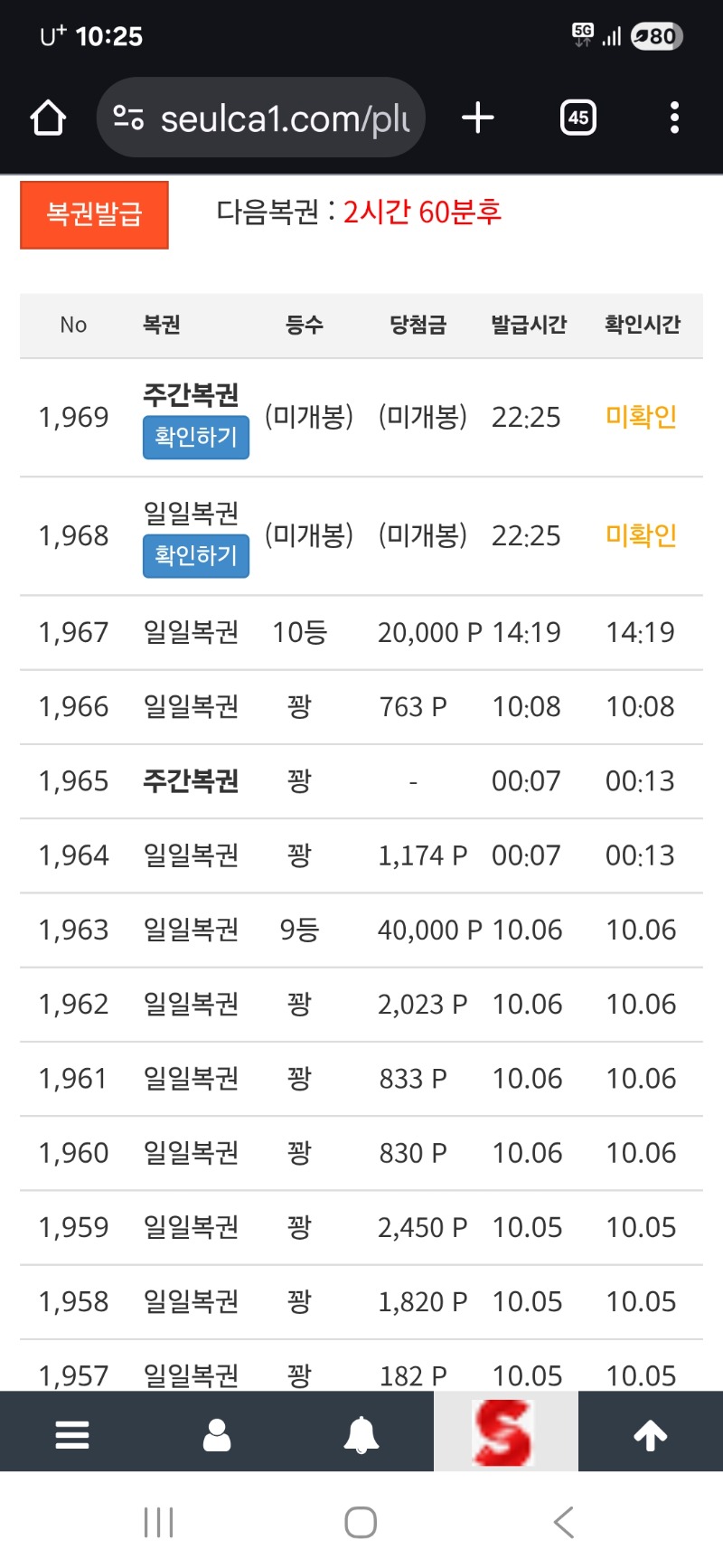Tap 확인하기 under 주간복권 No 1,969
Screen dimensions: 723x1568
[195, 438]
